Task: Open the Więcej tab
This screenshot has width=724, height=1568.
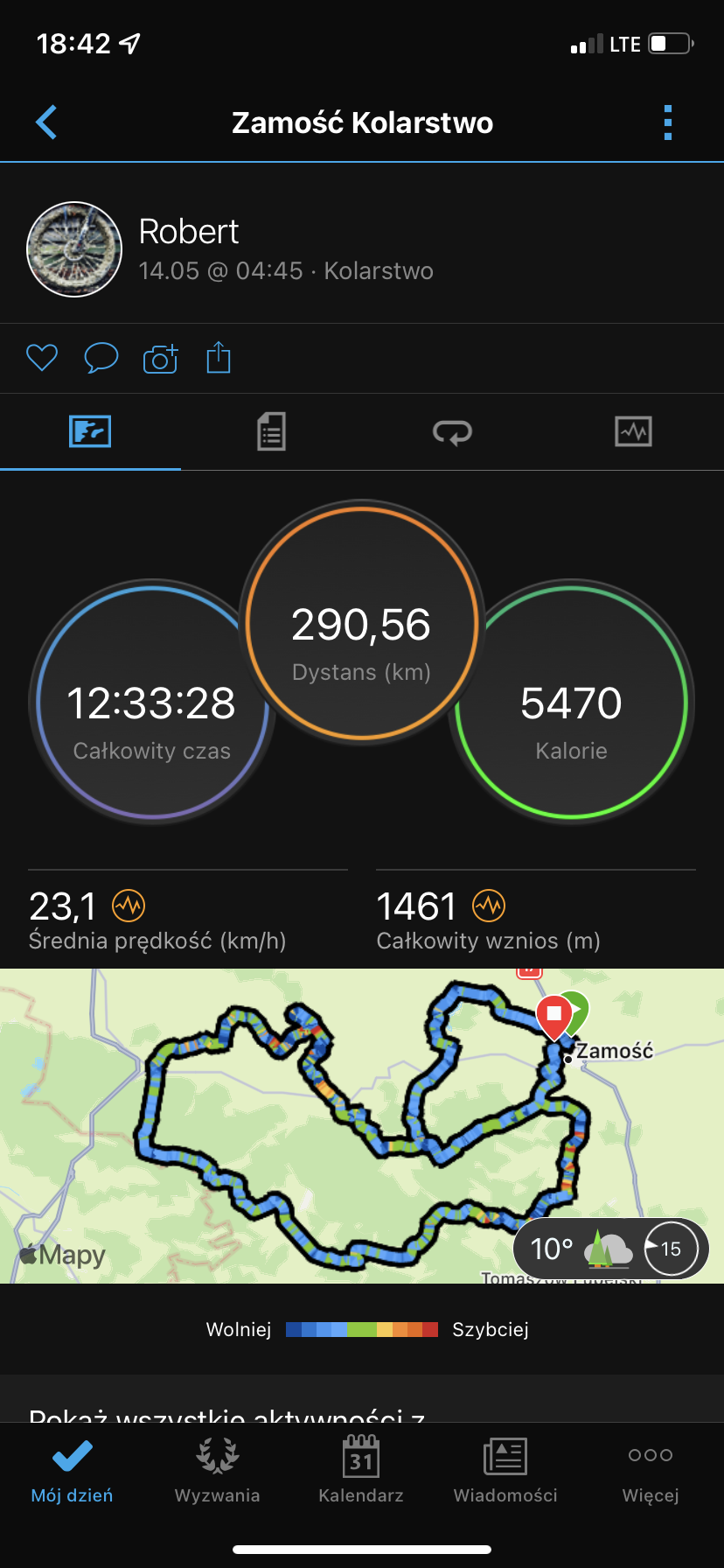Action: point(651,1472)
